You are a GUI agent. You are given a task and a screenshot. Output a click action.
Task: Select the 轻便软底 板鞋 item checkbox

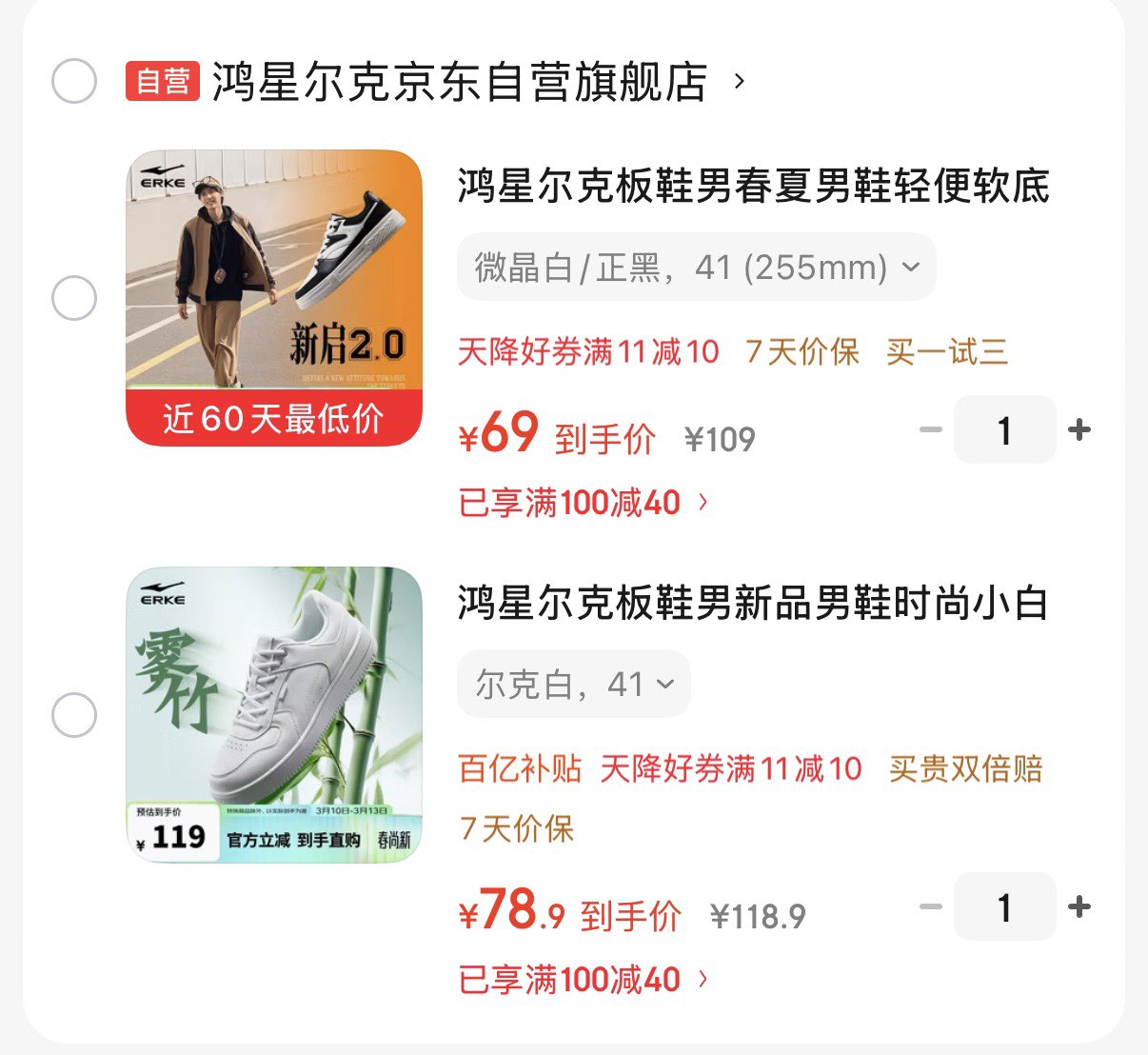point(74,298)
